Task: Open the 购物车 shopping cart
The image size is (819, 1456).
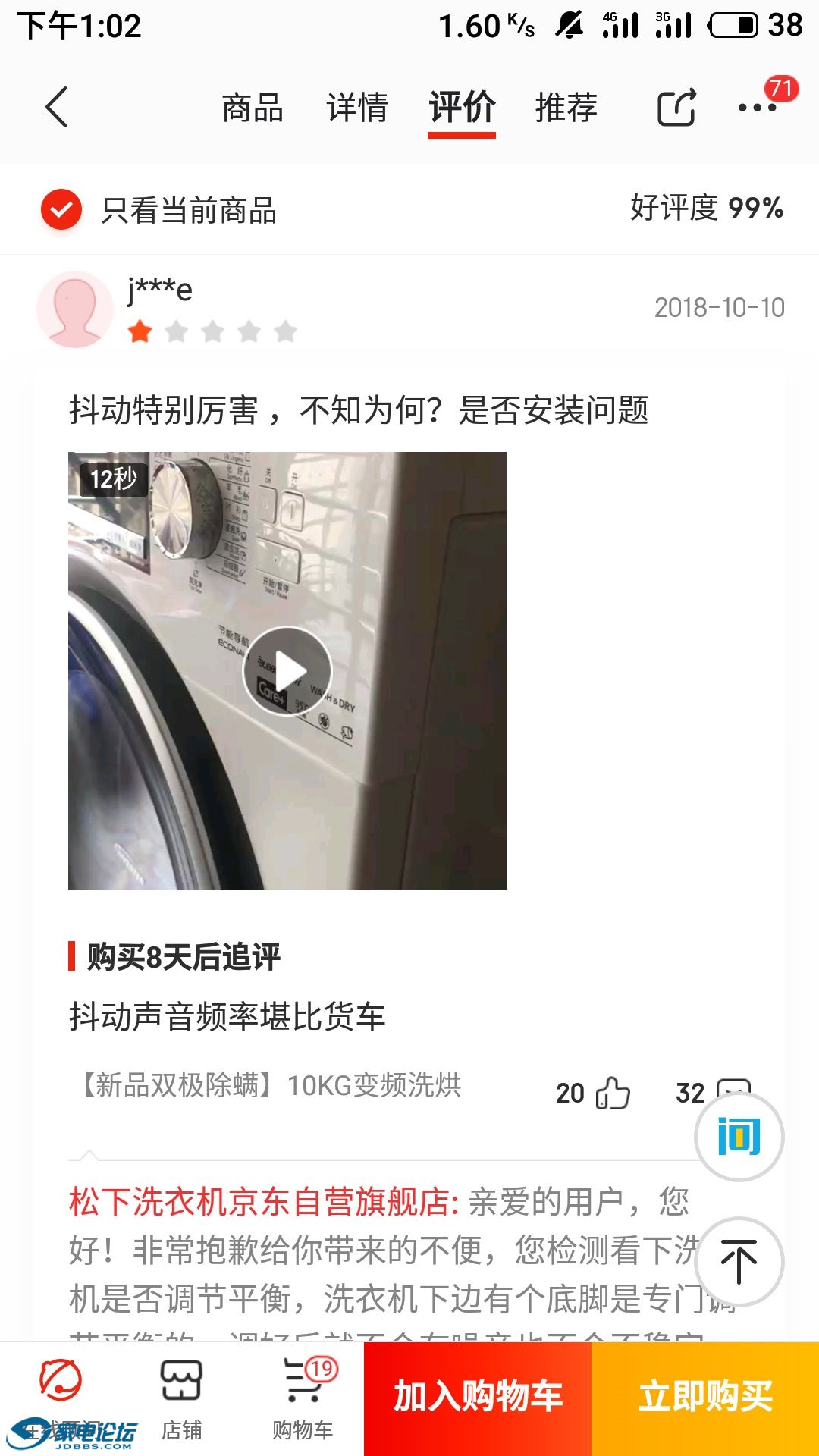Action: (303, 1397)
